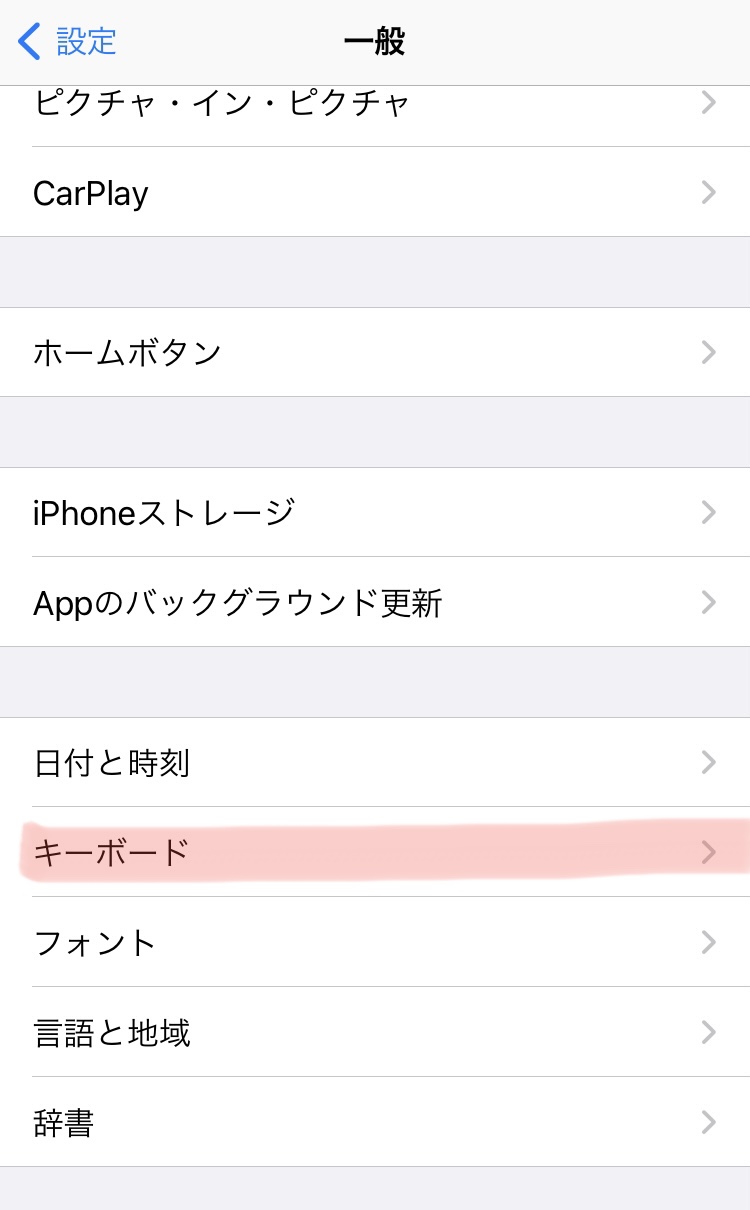Viewport: 750px width, 1210px height.
Task: View iPhoneストレージ details
Action: (x=375, y=512)
